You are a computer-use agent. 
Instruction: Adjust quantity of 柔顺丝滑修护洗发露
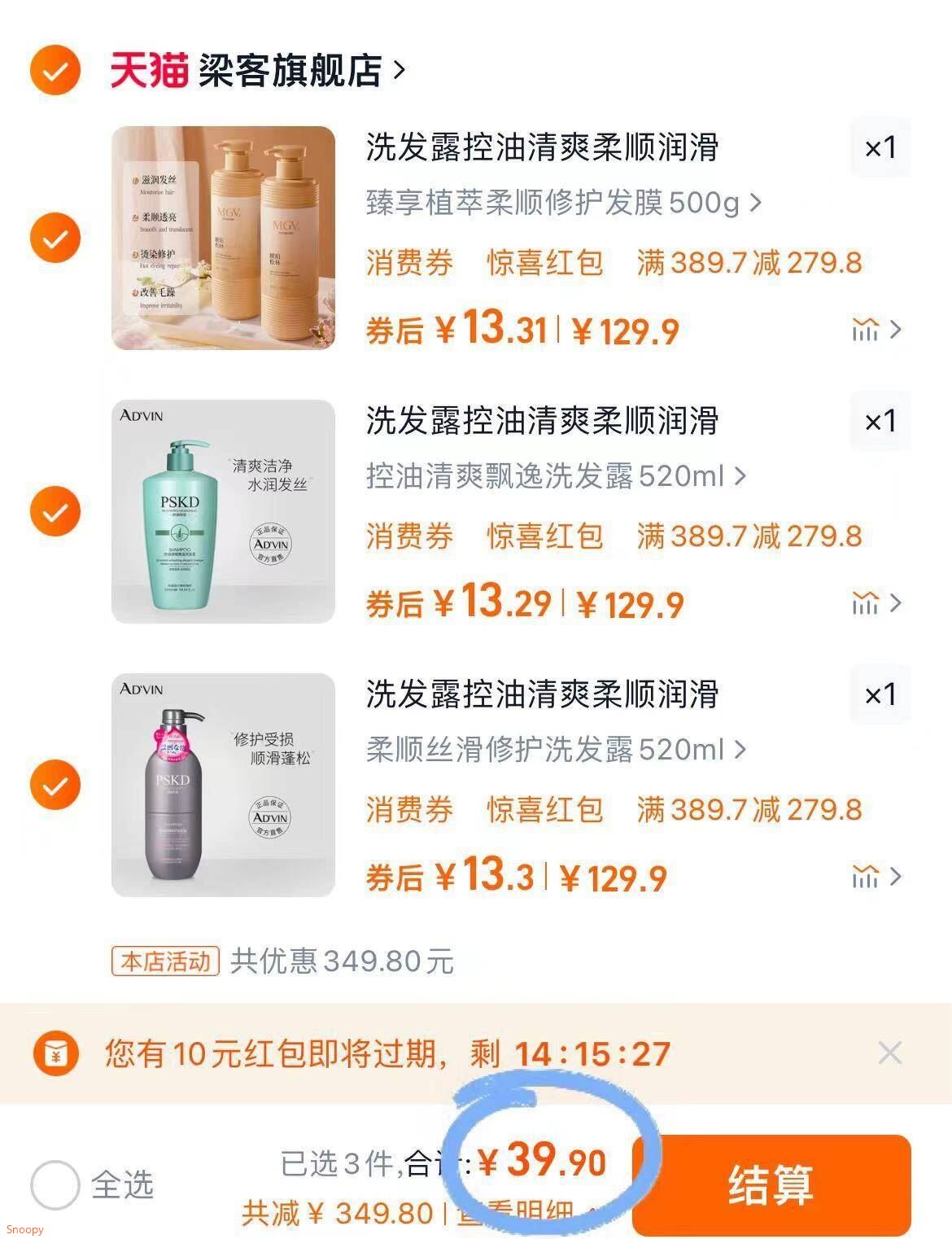click(880, 695)
